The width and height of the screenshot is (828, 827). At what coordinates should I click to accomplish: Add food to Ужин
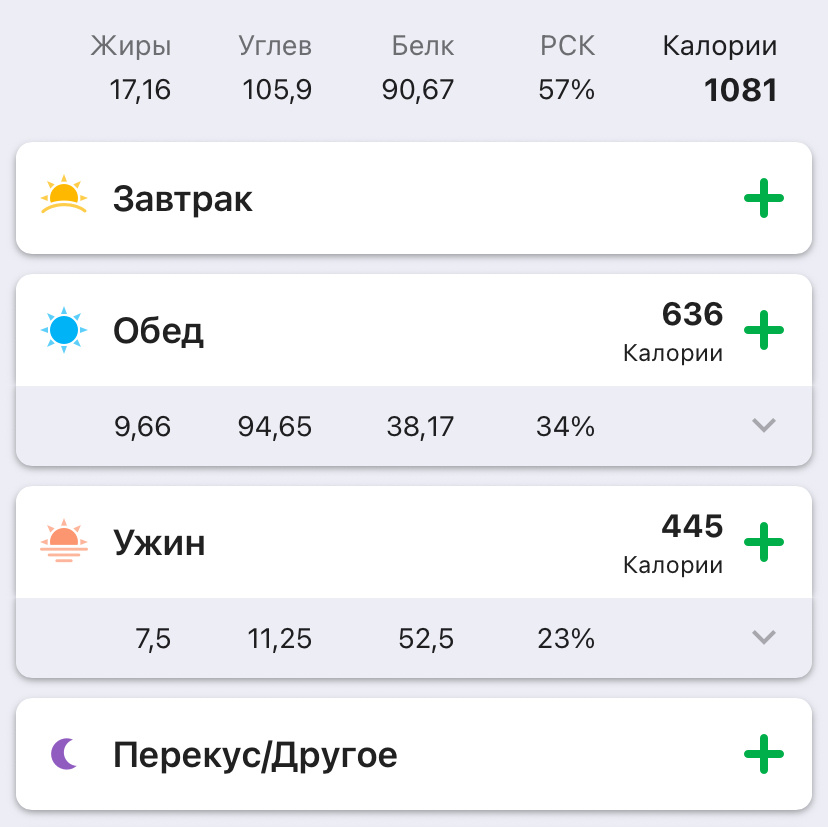pyautogui.click(x=763, y=542)
